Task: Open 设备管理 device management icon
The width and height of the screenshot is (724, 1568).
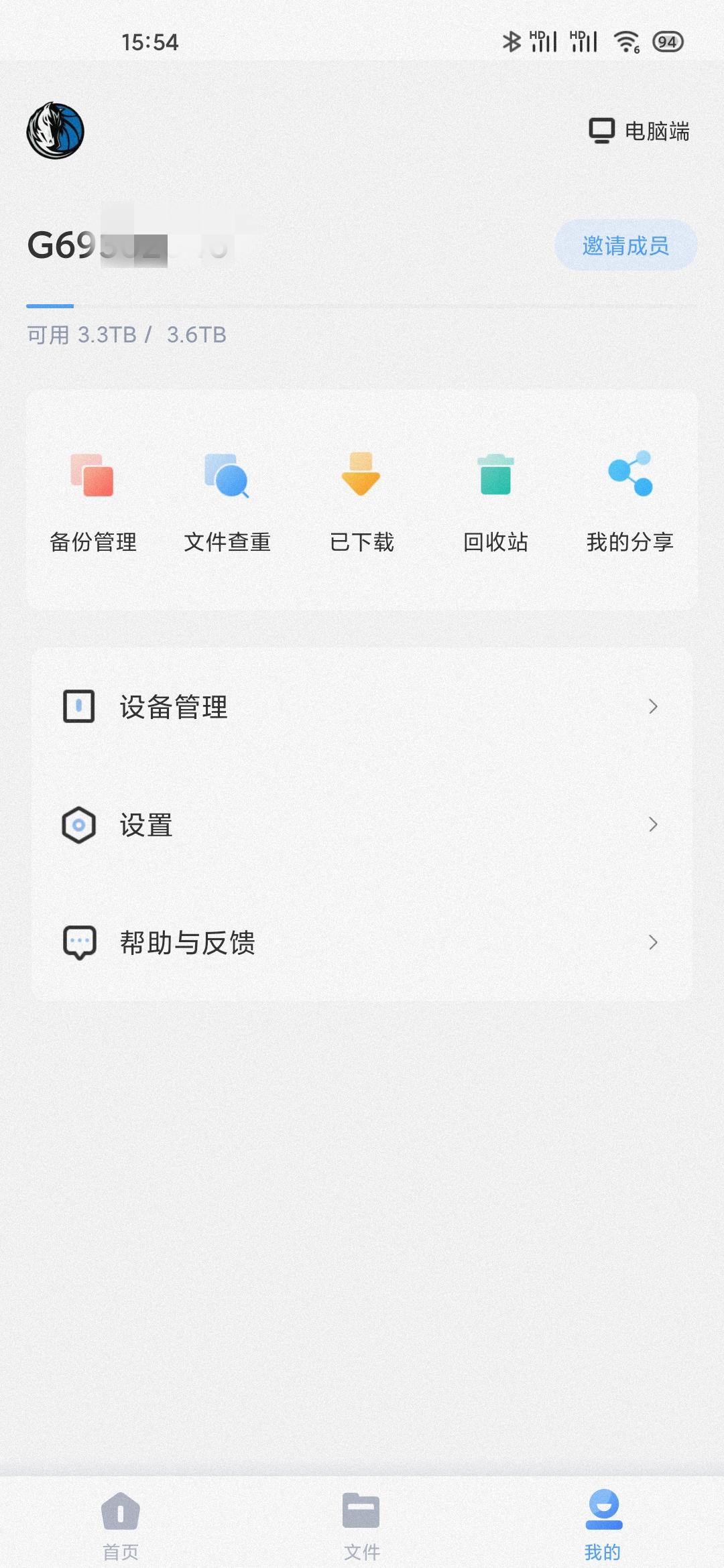Action: [80, 706]
